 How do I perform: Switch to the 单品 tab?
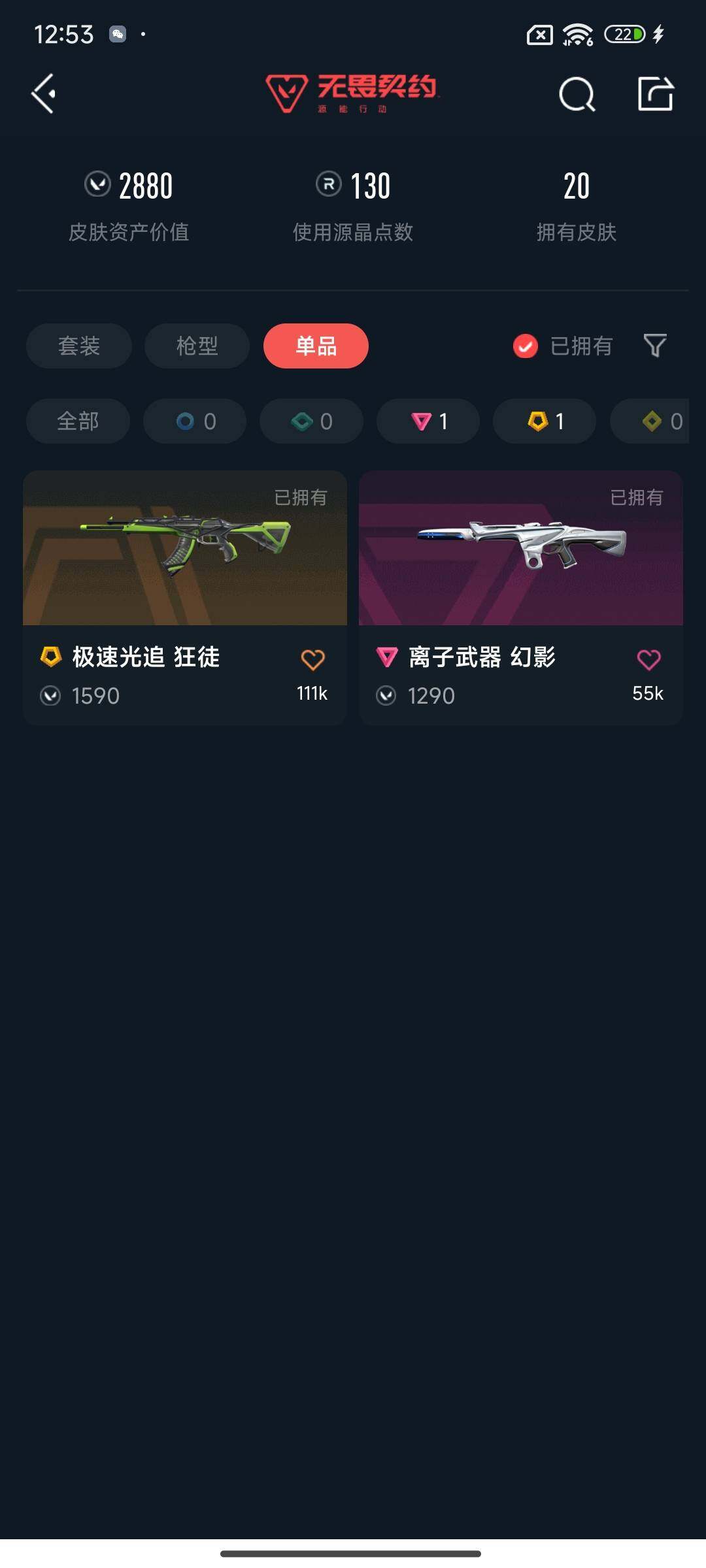(316, 346)
